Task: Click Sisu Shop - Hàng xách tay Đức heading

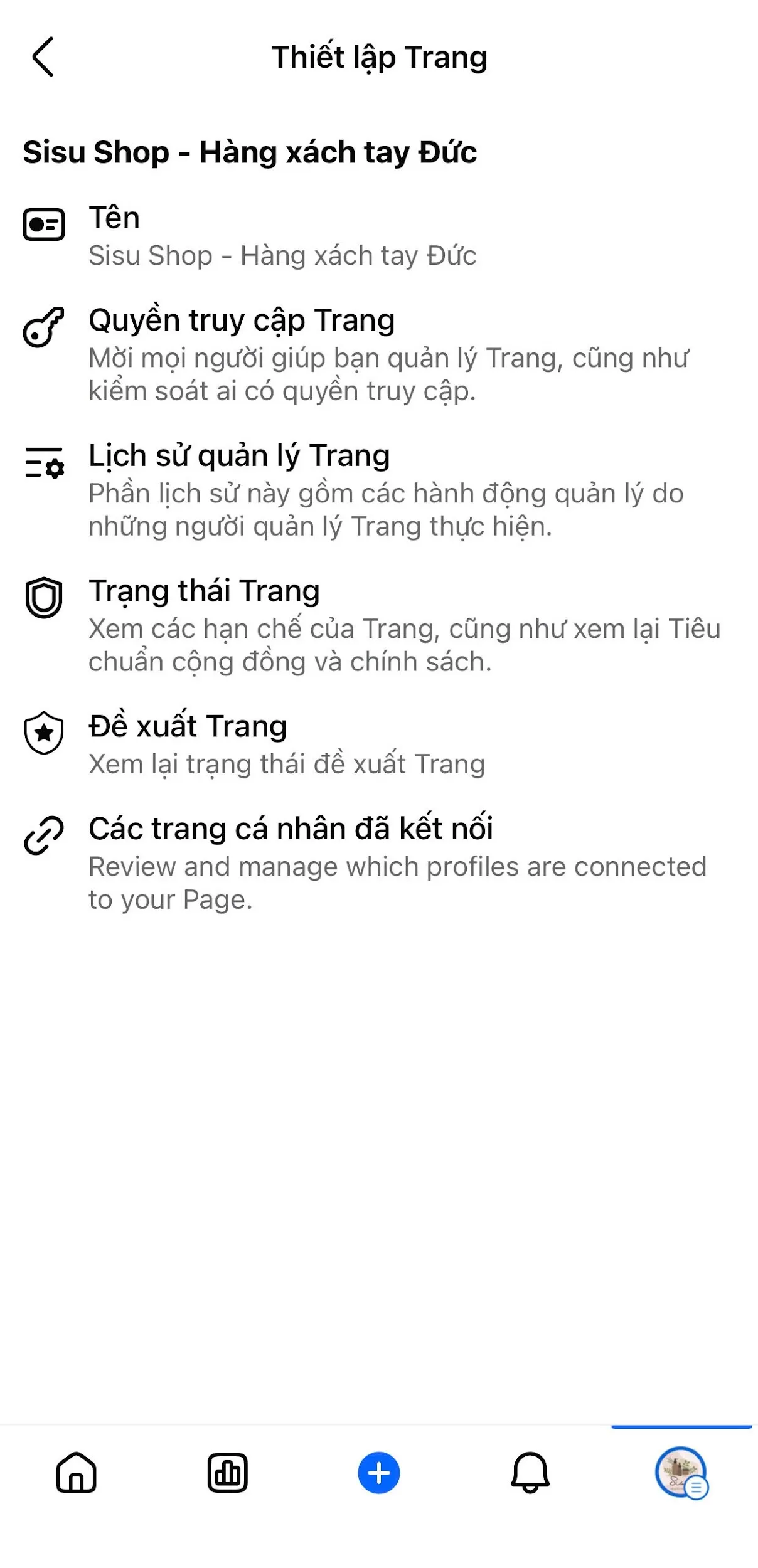Action: (251, 151)
